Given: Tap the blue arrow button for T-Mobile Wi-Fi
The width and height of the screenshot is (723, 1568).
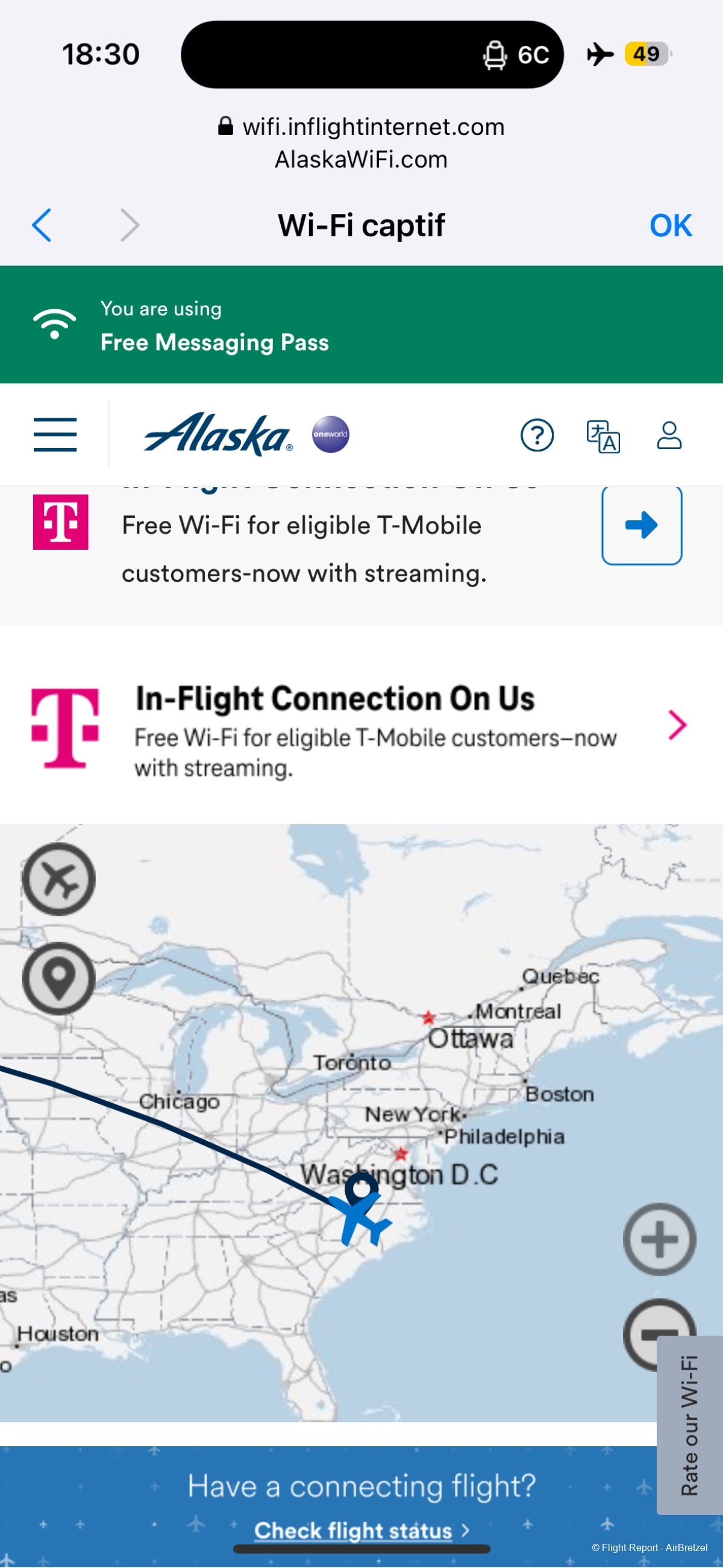Looking at the screenshot, I should tap(642, 525).
